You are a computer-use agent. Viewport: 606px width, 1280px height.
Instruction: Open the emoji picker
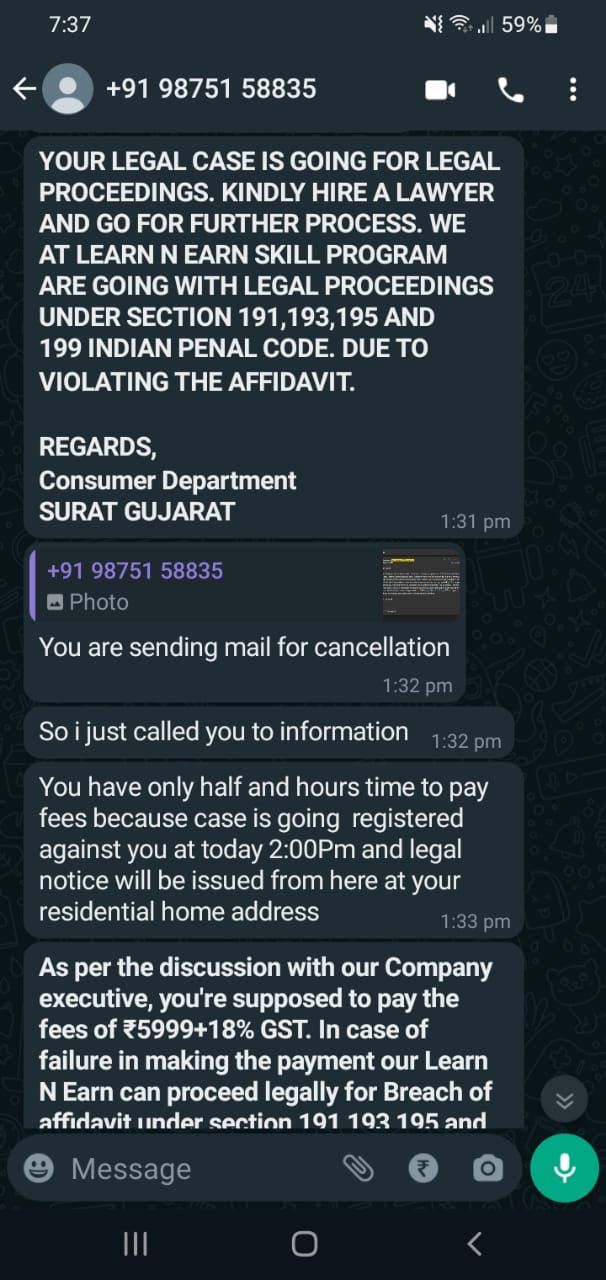[x=38, y=1168]
